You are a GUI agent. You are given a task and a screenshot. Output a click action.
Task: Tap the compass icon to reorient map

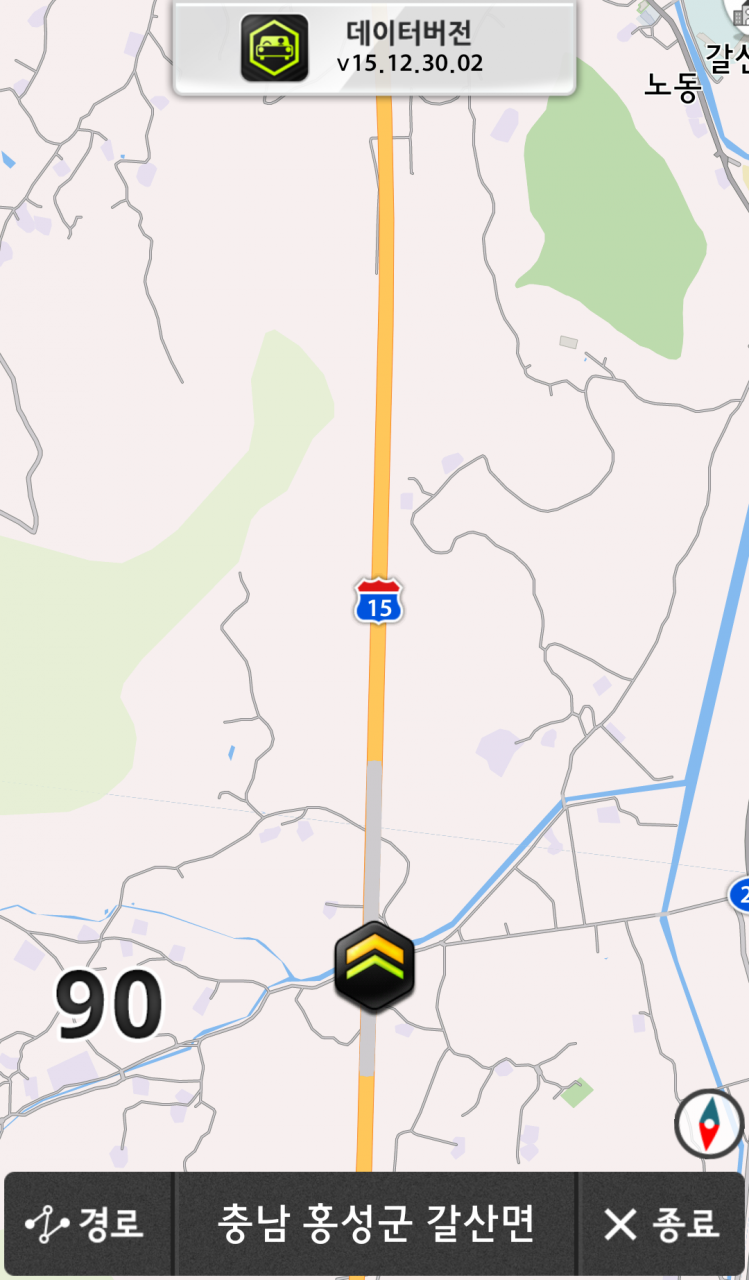[x=709, y=1123]
